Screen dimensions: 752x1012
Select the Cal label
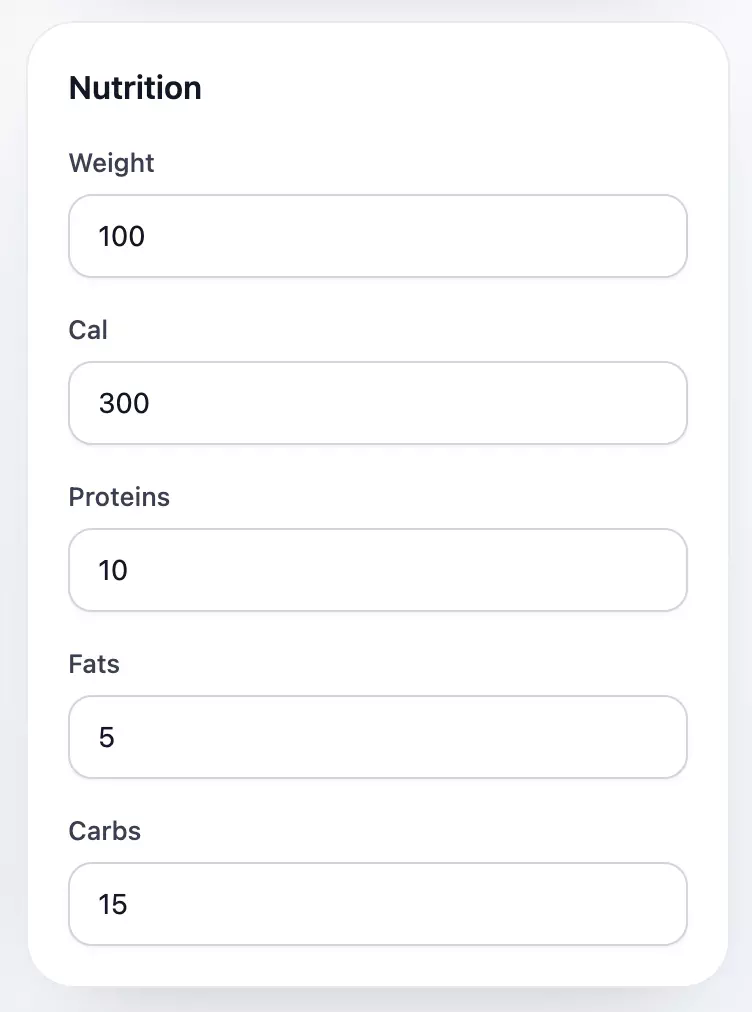tap(86, 330)
